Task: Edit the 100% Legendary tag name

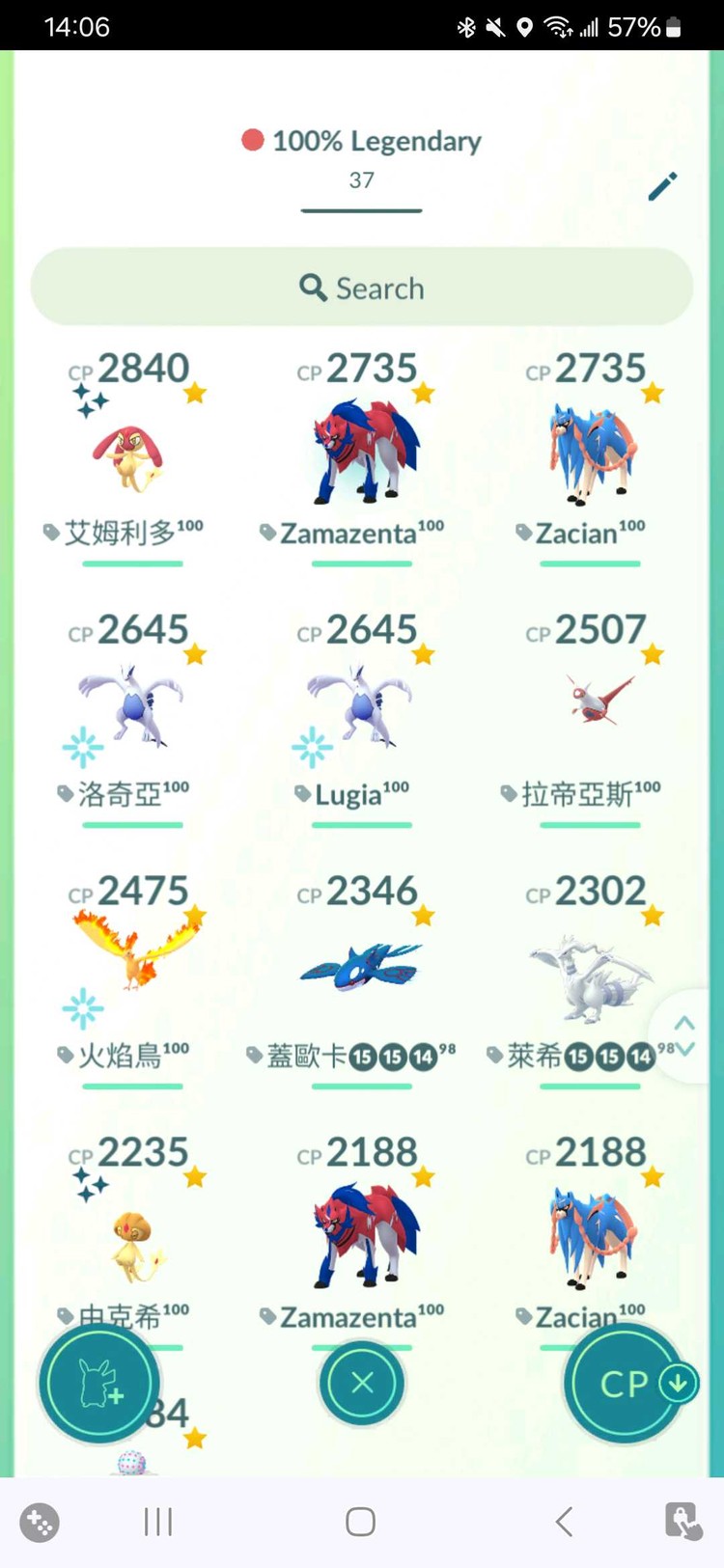Action: tap(662, 186)
